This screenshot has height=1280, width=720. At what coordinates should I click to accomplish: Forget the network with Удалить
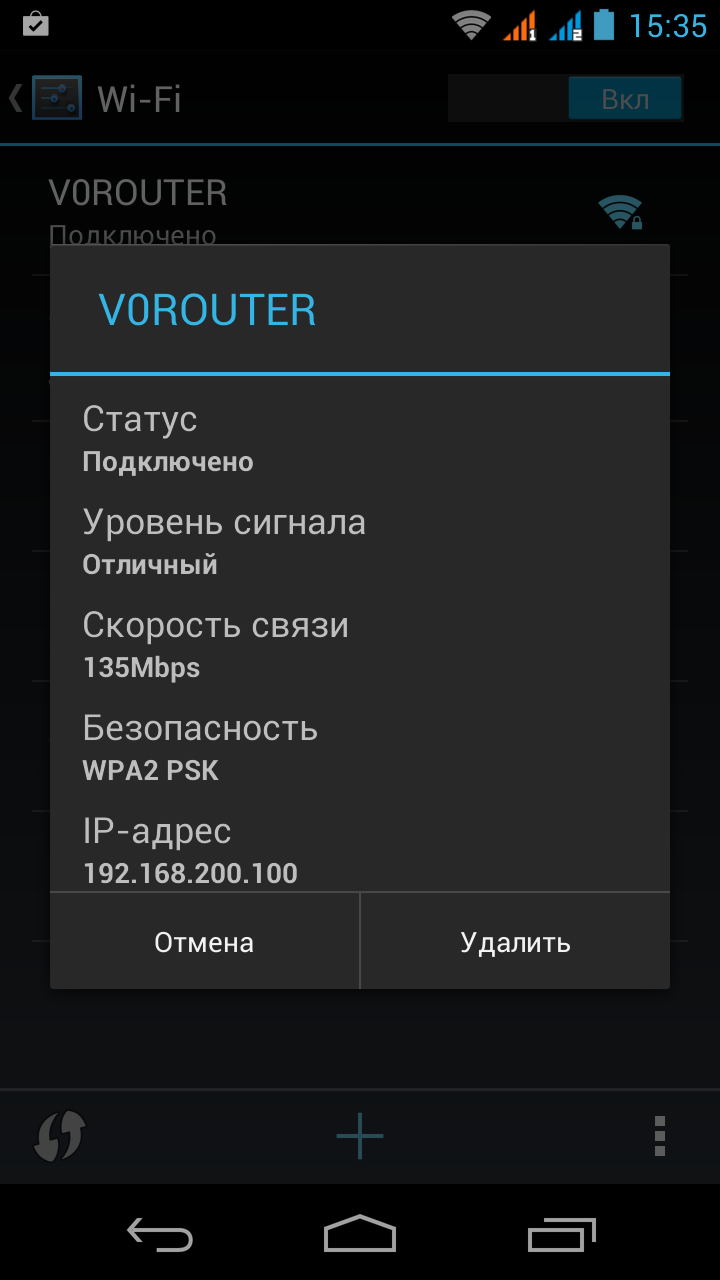point(515,942)
